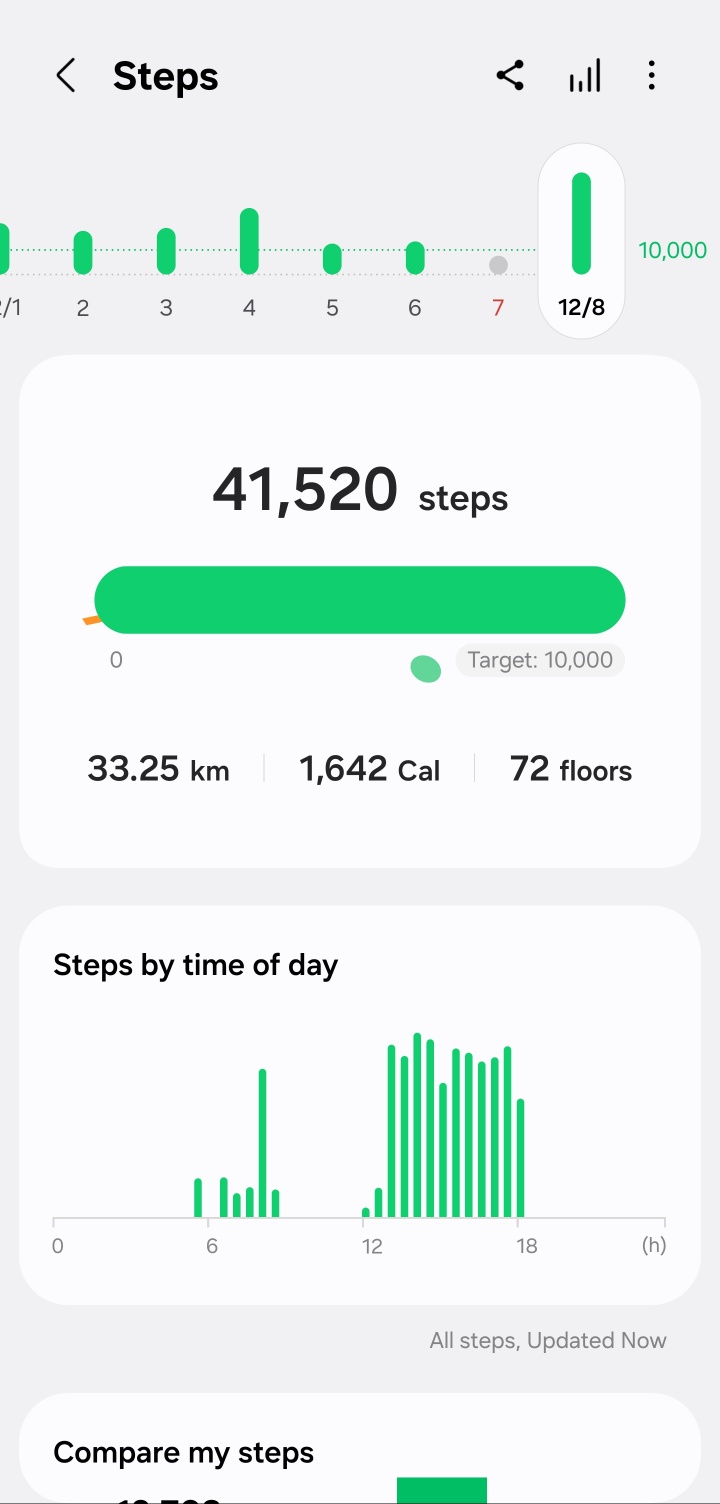Share today's step count
Viewport: 720px width, 1504px height.
coord(510,76)
